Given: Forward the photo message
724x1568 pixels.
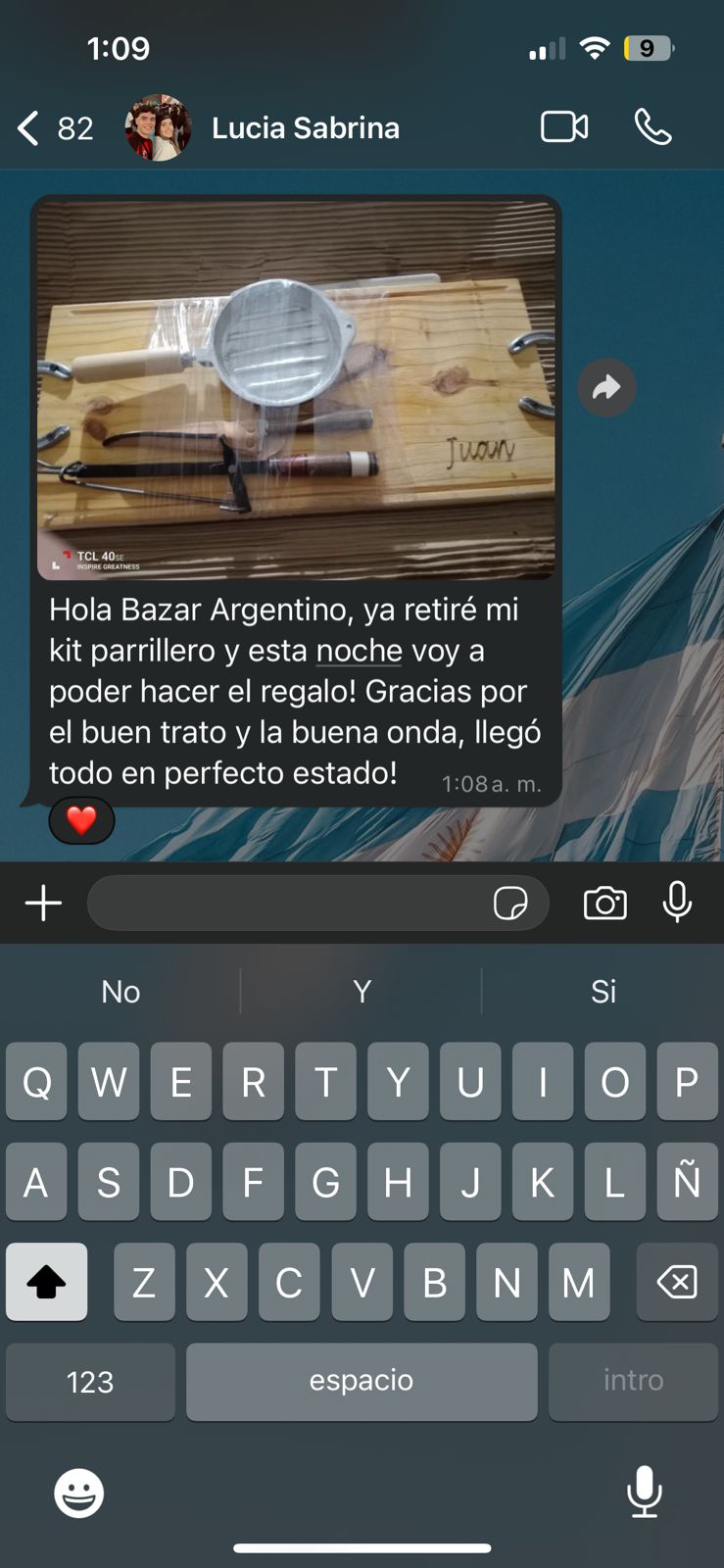Looking at the screenshot, I should 606,388.
